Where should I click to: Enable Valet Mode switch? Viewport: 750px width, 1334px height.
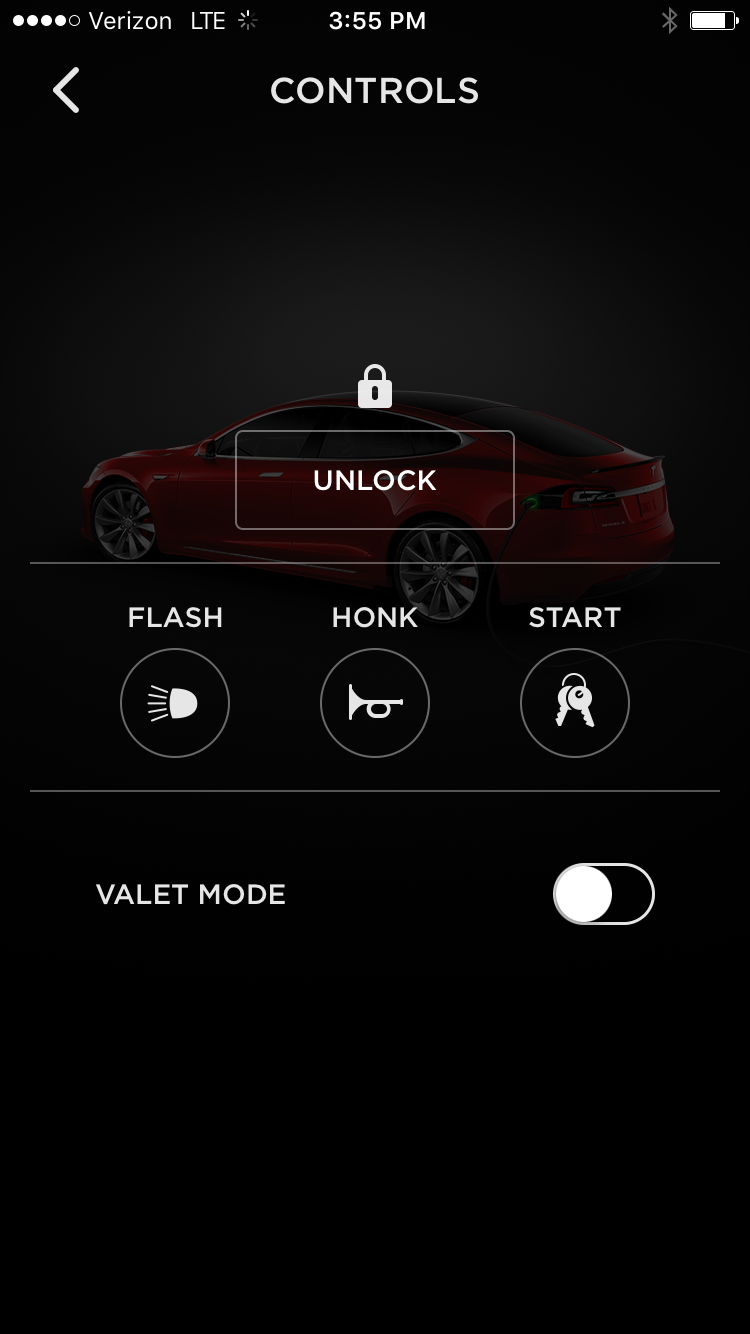604,894
